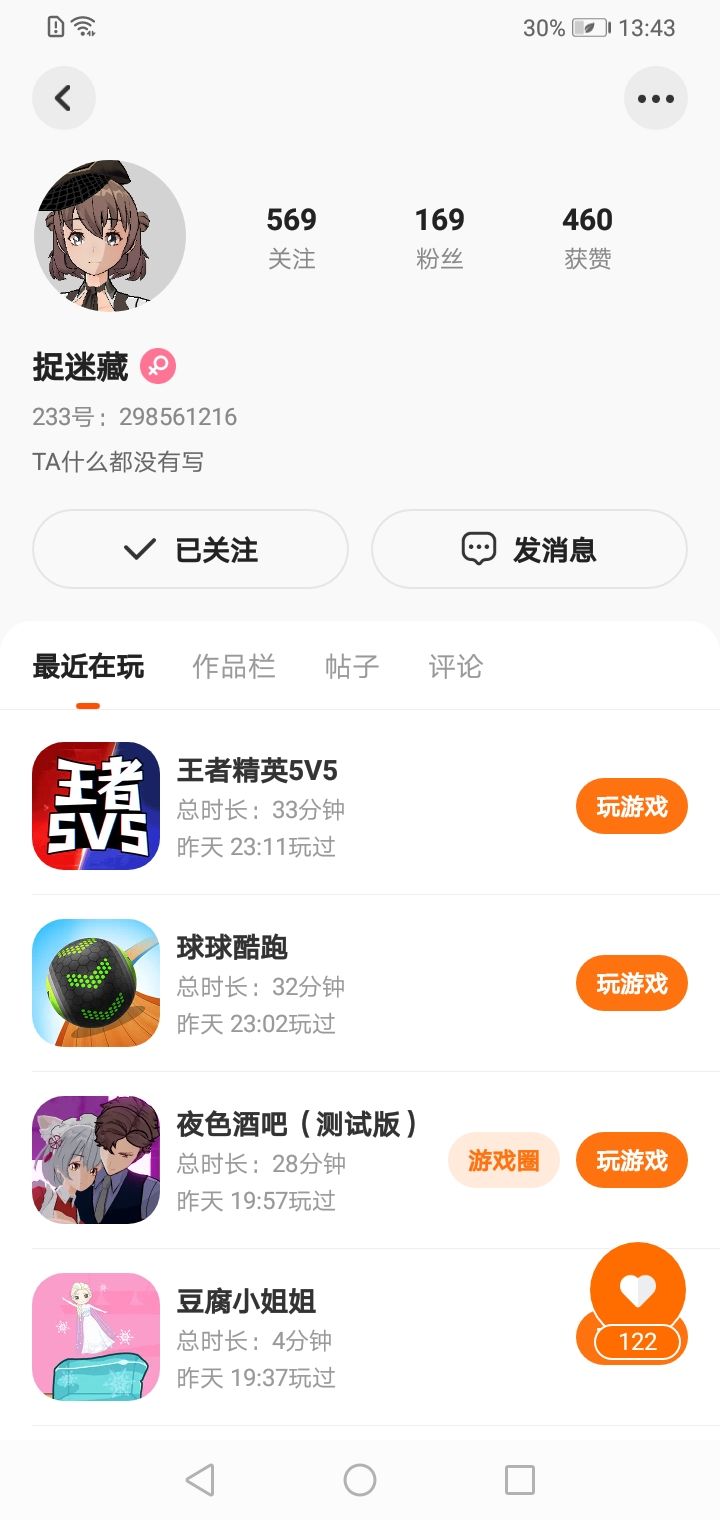This screenshot has width=720, height=1520.
Task: Go back using the top arrow
Action: (x=64, y=98)
